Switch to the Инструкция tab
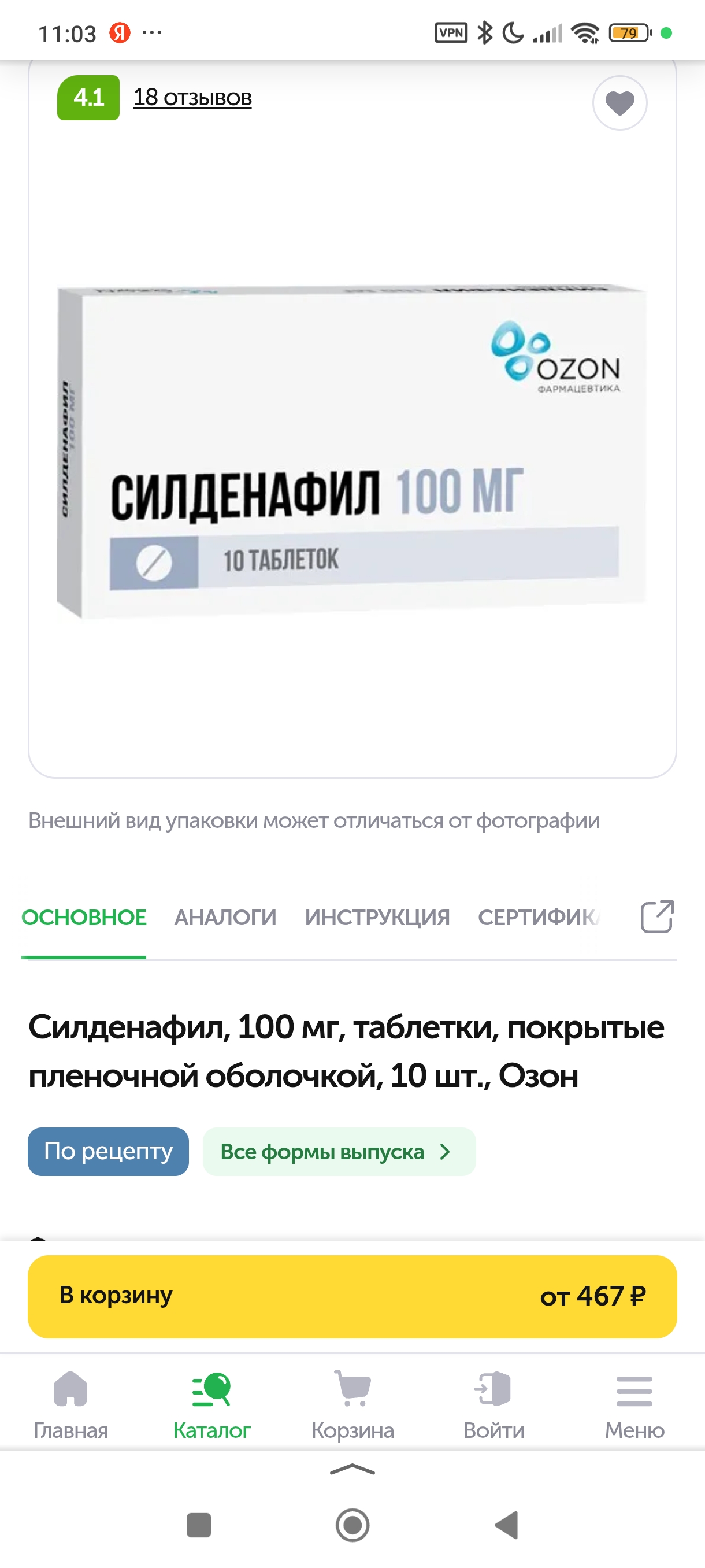This screenshot has width=705, height=1568. 377,918
